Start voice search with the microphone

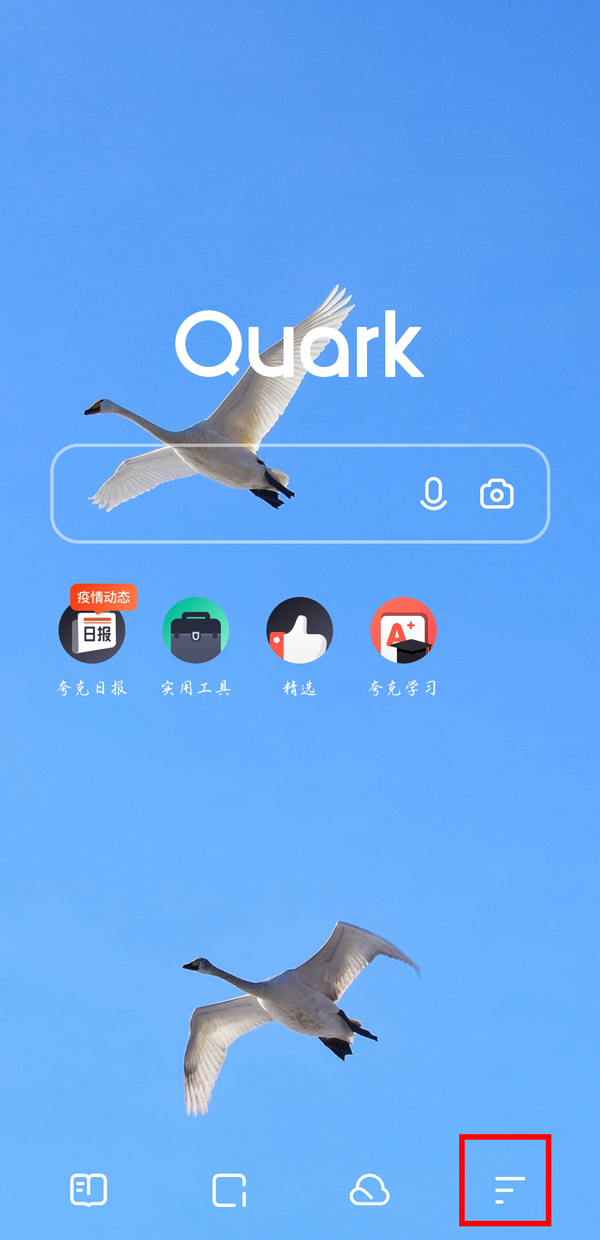(433, 494)
